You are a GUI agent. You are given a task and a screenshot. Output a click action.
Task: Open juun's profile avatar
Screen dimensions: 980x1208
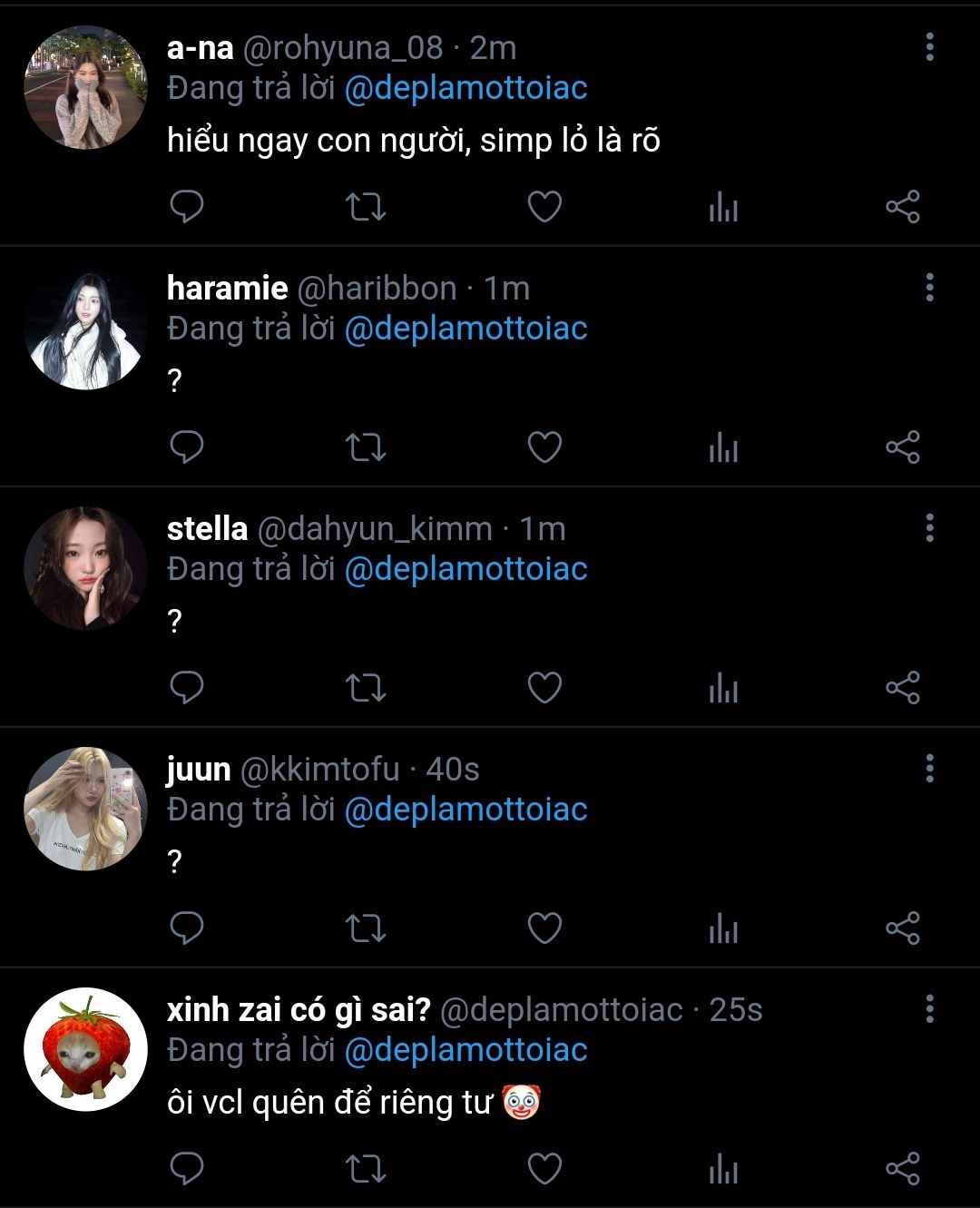[85, 810]
